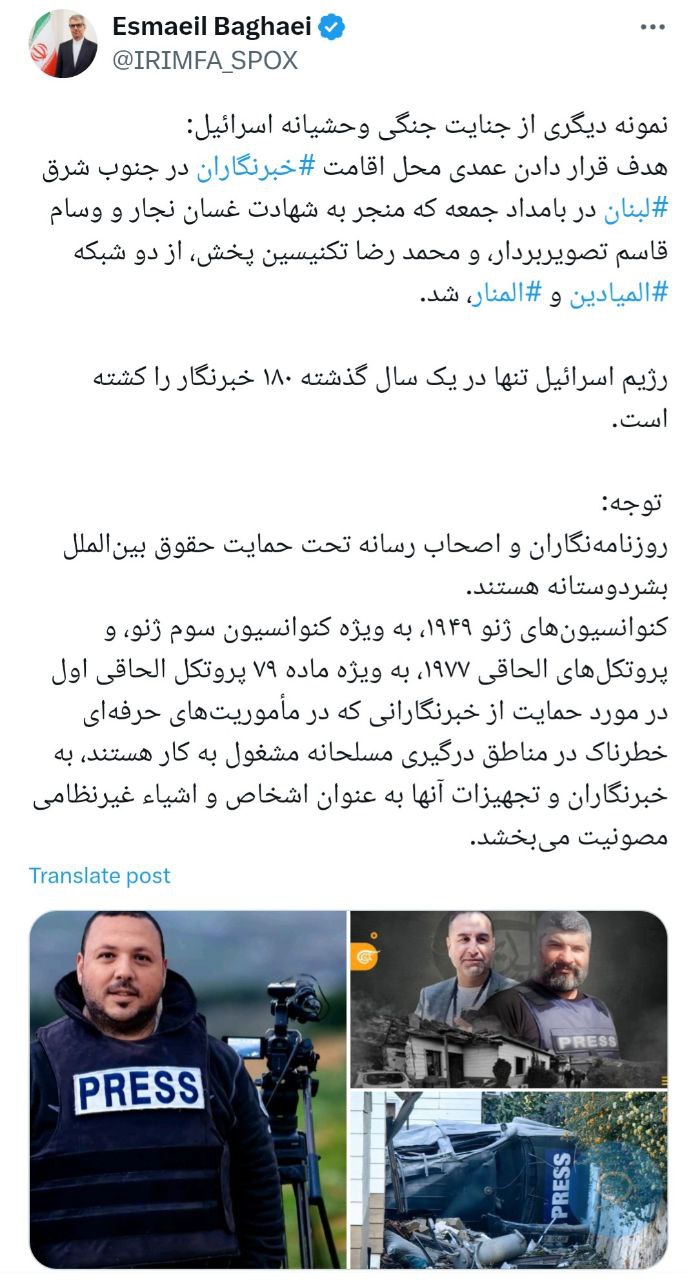Screen dimensions: 687x1280
Task: Open the @IRIMFA_SPOX profile handle
Action: (205, 60)
